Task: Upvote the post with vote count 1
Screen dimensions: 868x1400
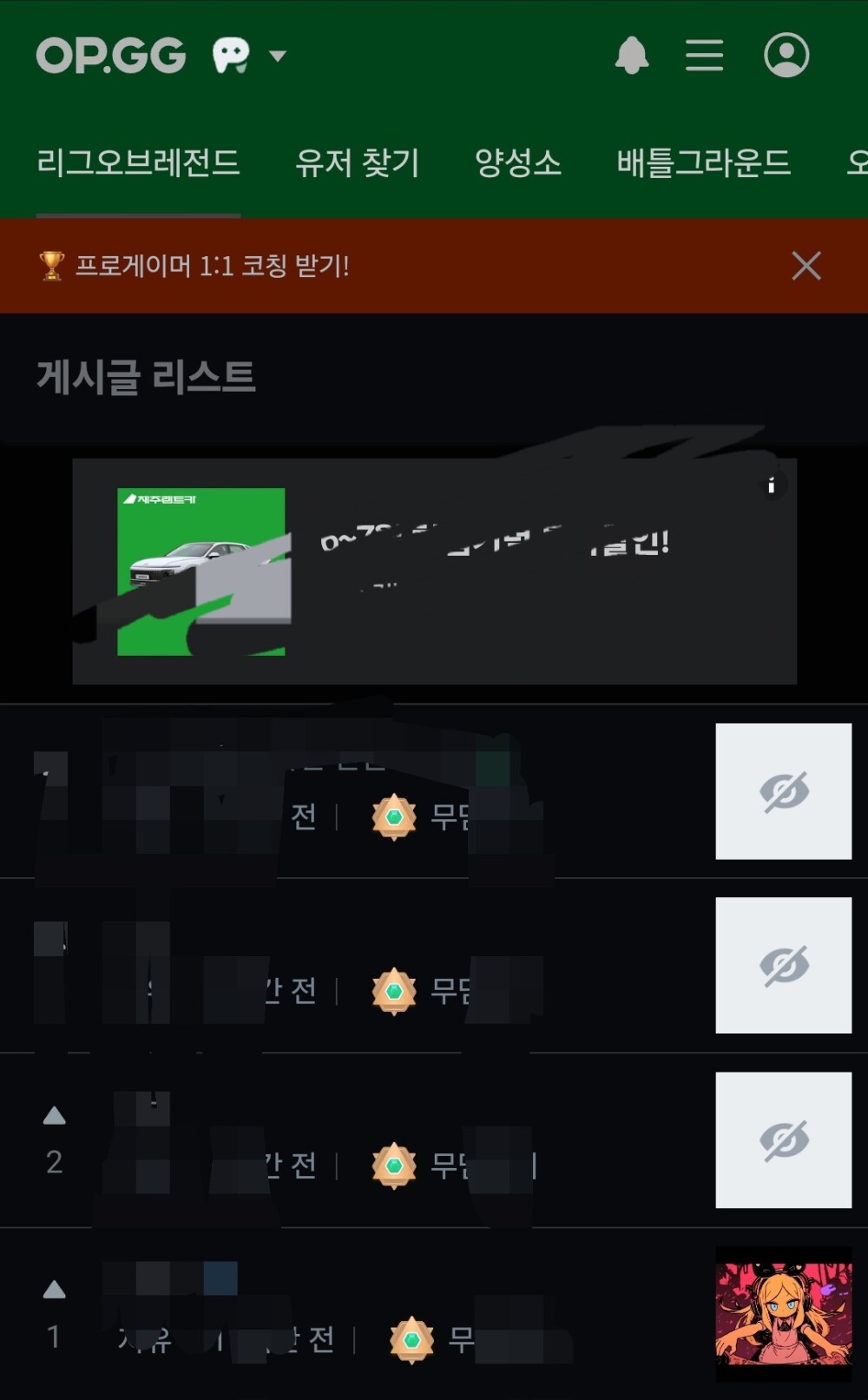Action: 55,1290
